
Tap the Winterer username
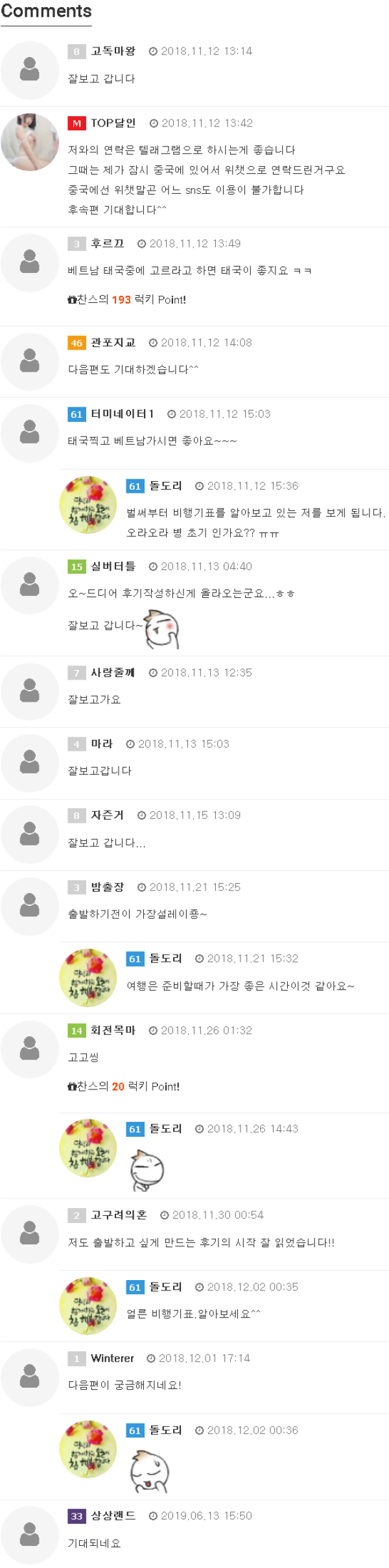[112, 1359]
